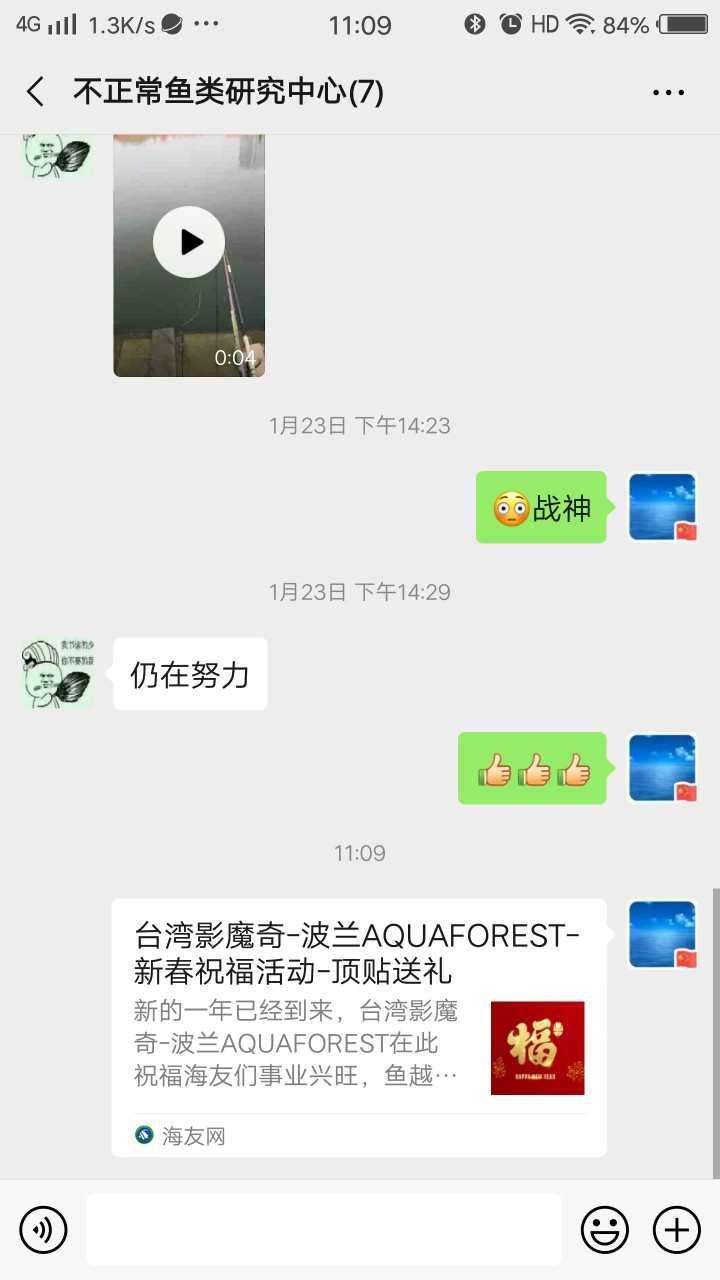Open the avatar next to 仍在努力
This screenshot has height=1280, width=720.
point(57,675)
